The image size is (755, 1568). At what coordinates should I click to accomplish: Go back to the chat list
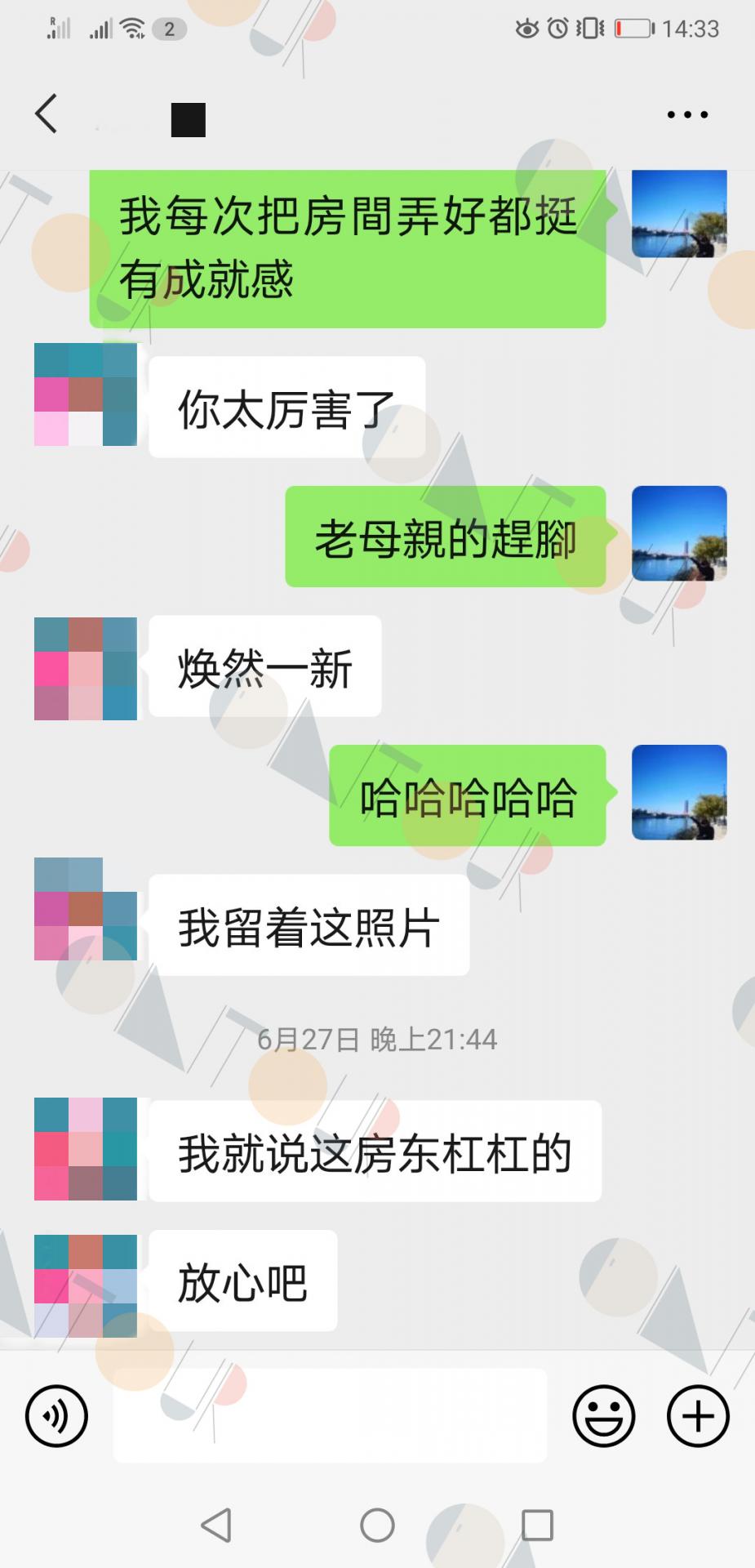[47, 114]
